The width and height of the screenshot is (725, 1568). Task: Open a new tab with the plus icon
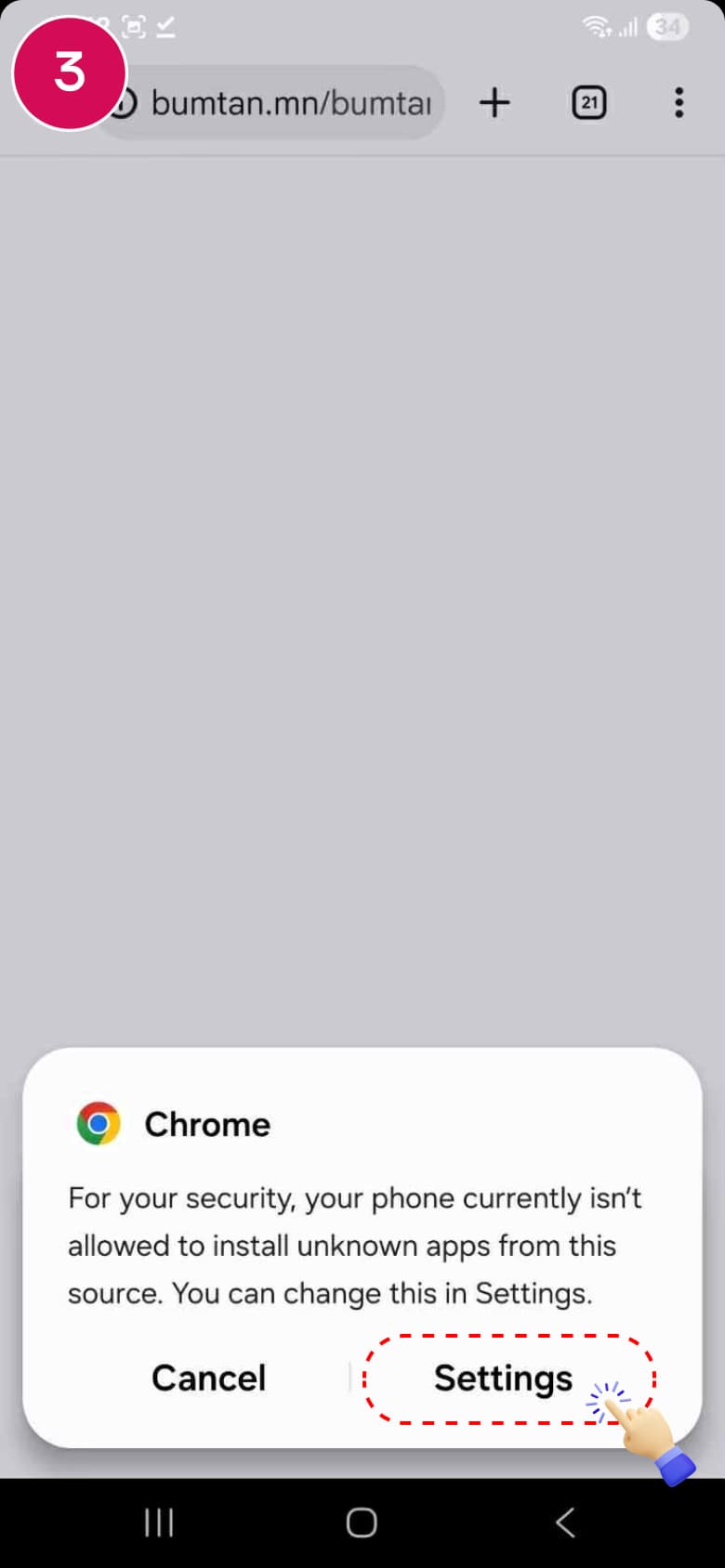coord(494,102)
